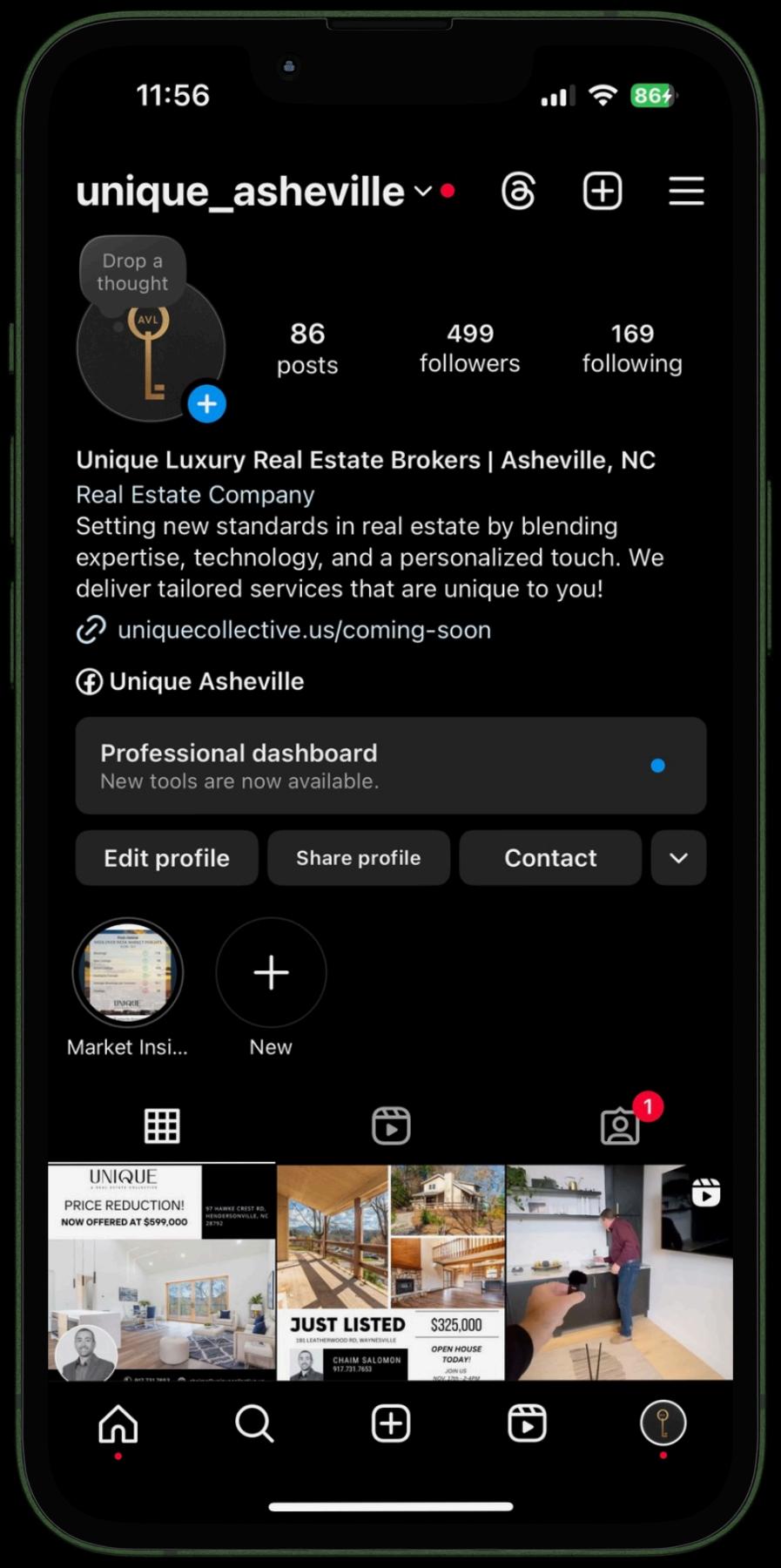This screenshot has width=781, height=1568.
Task: Switch to the tagged photos tab
Action: click(620, 1125)
